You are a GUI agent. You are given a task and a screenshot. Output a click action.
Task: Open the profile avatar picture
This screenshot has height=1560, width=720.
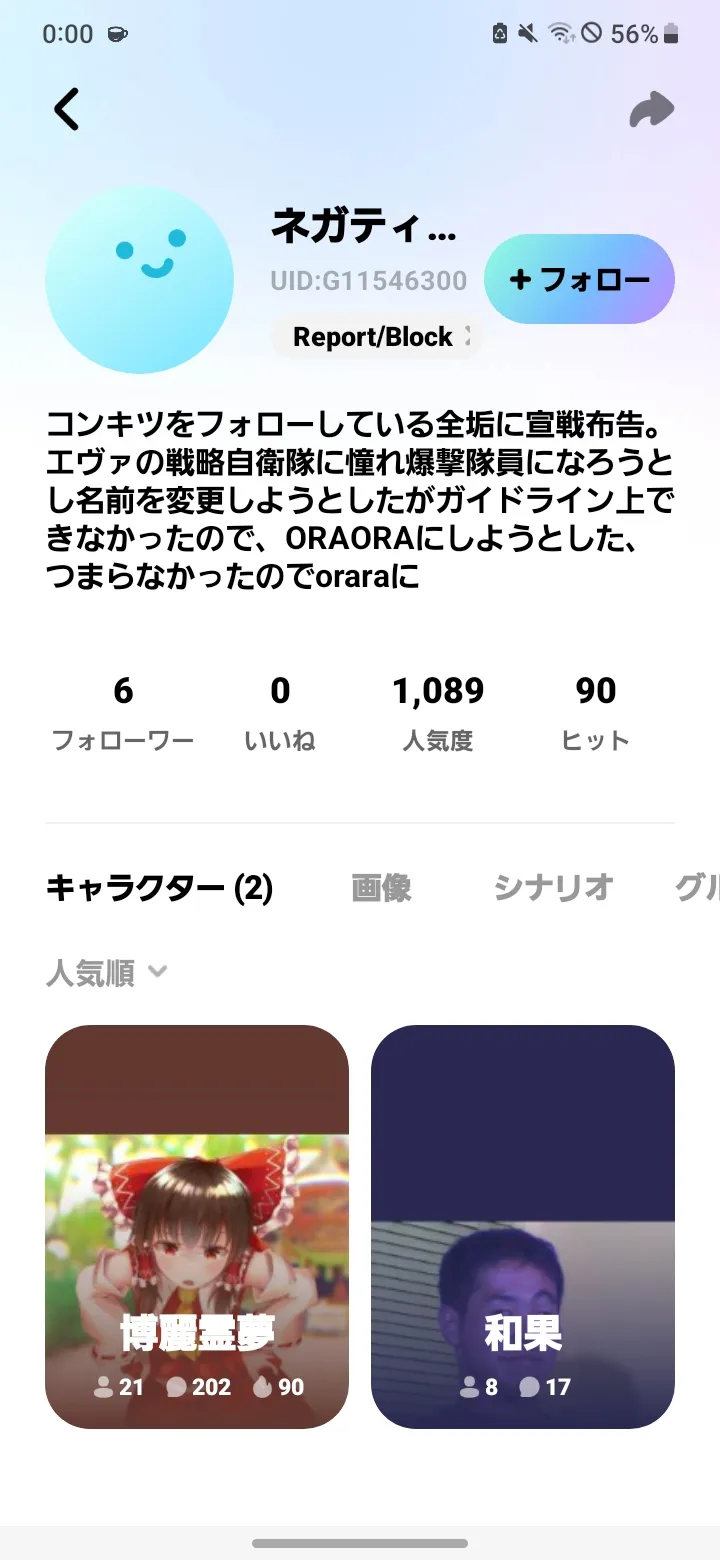point(139,280)
